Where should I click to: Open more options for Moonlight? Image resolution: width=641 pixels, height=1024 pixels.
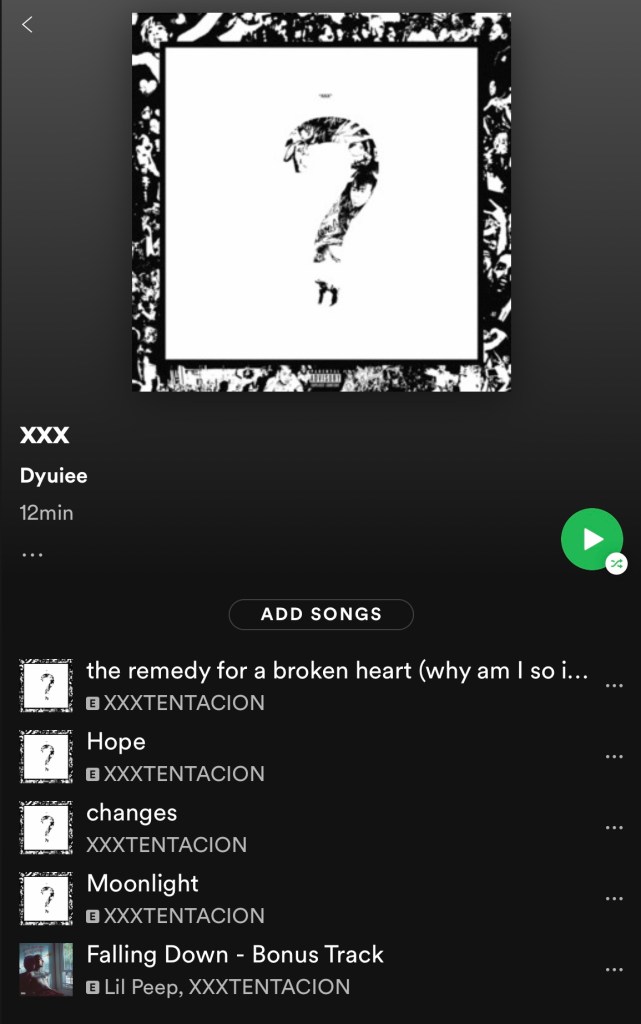tap(614, 899)
